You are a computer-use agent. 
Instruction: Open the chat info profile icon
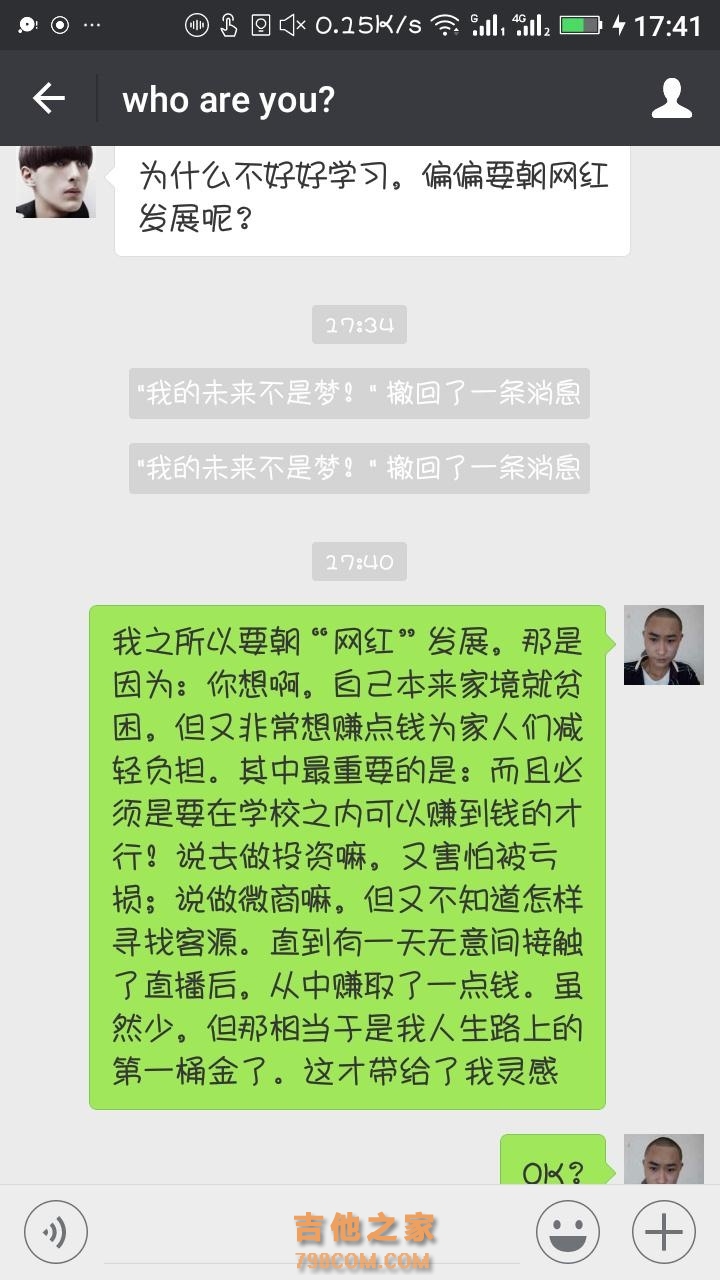tap(671, 98)
